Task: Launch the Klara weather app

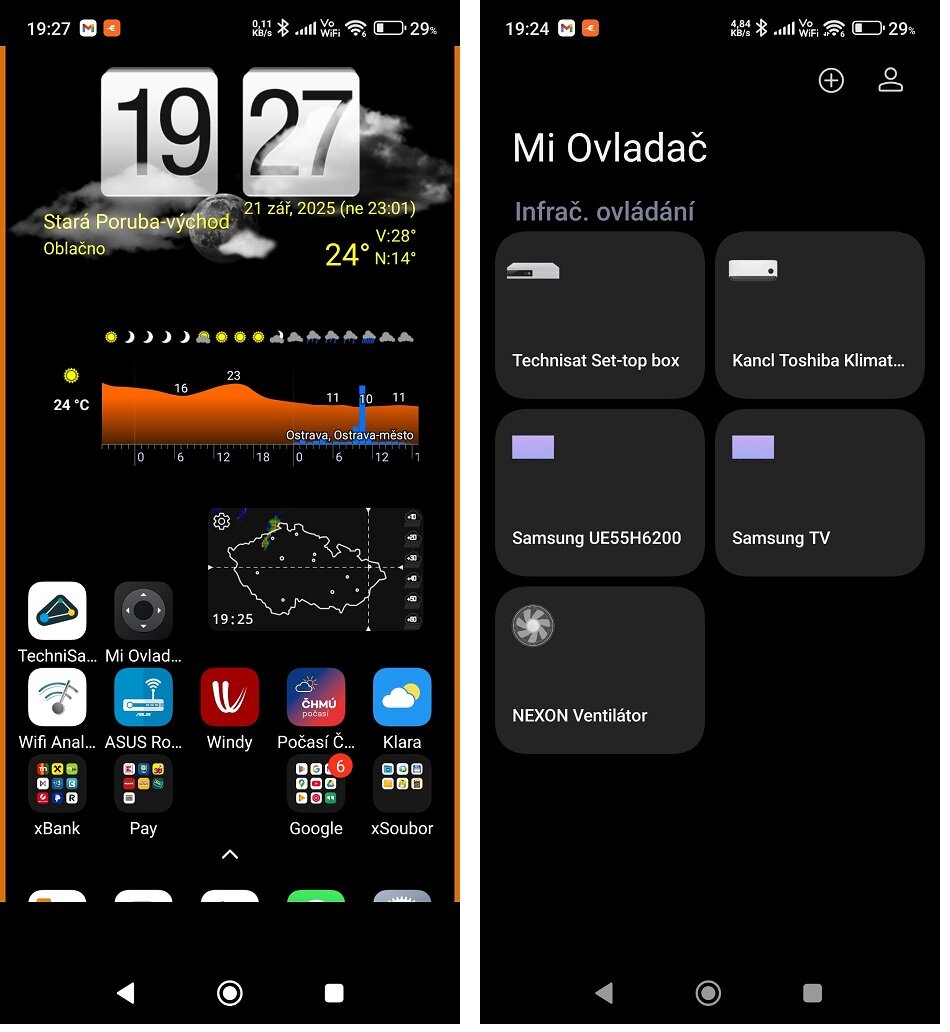Action: pyautogui.click(x=402, y=697)
